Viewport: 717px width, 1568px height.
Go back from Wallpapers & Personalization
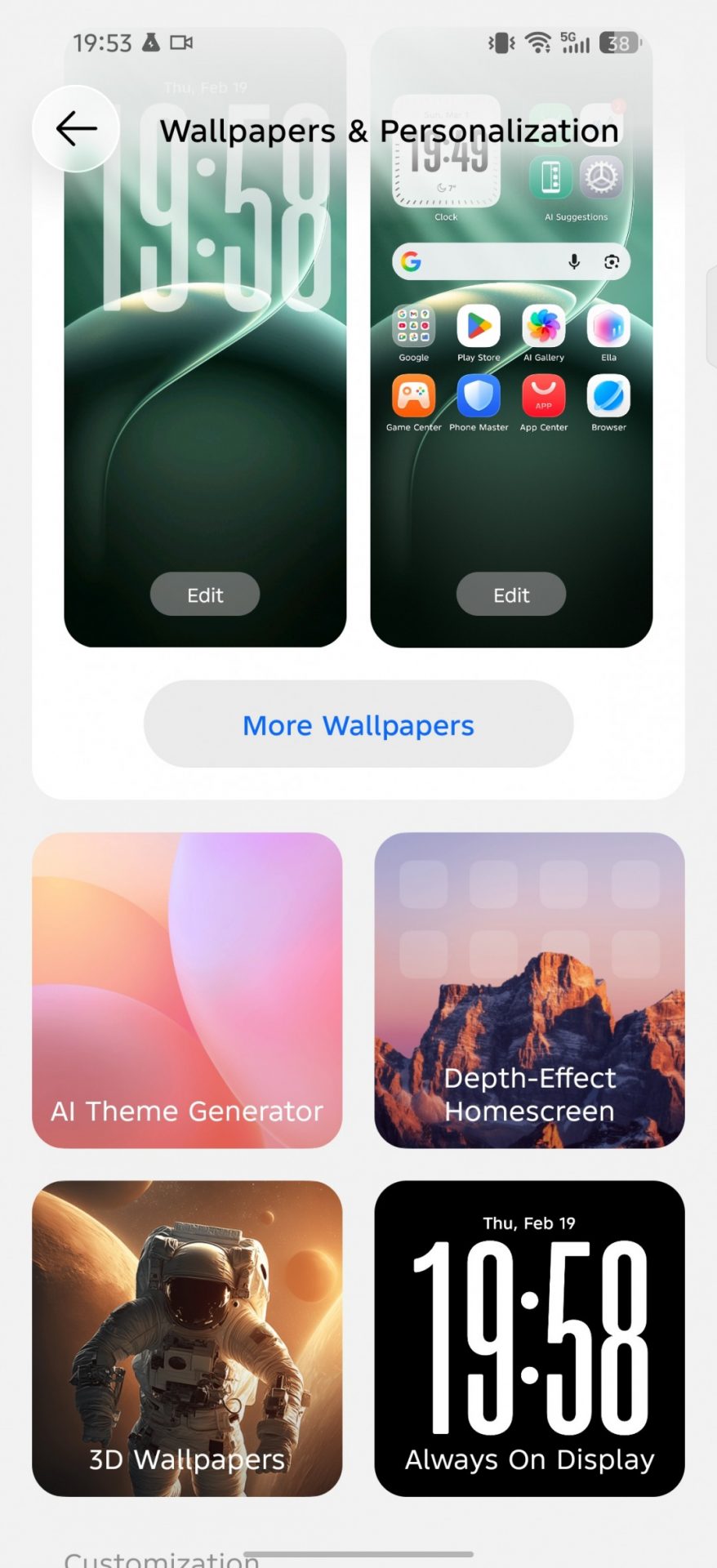[x=76, y=129]
